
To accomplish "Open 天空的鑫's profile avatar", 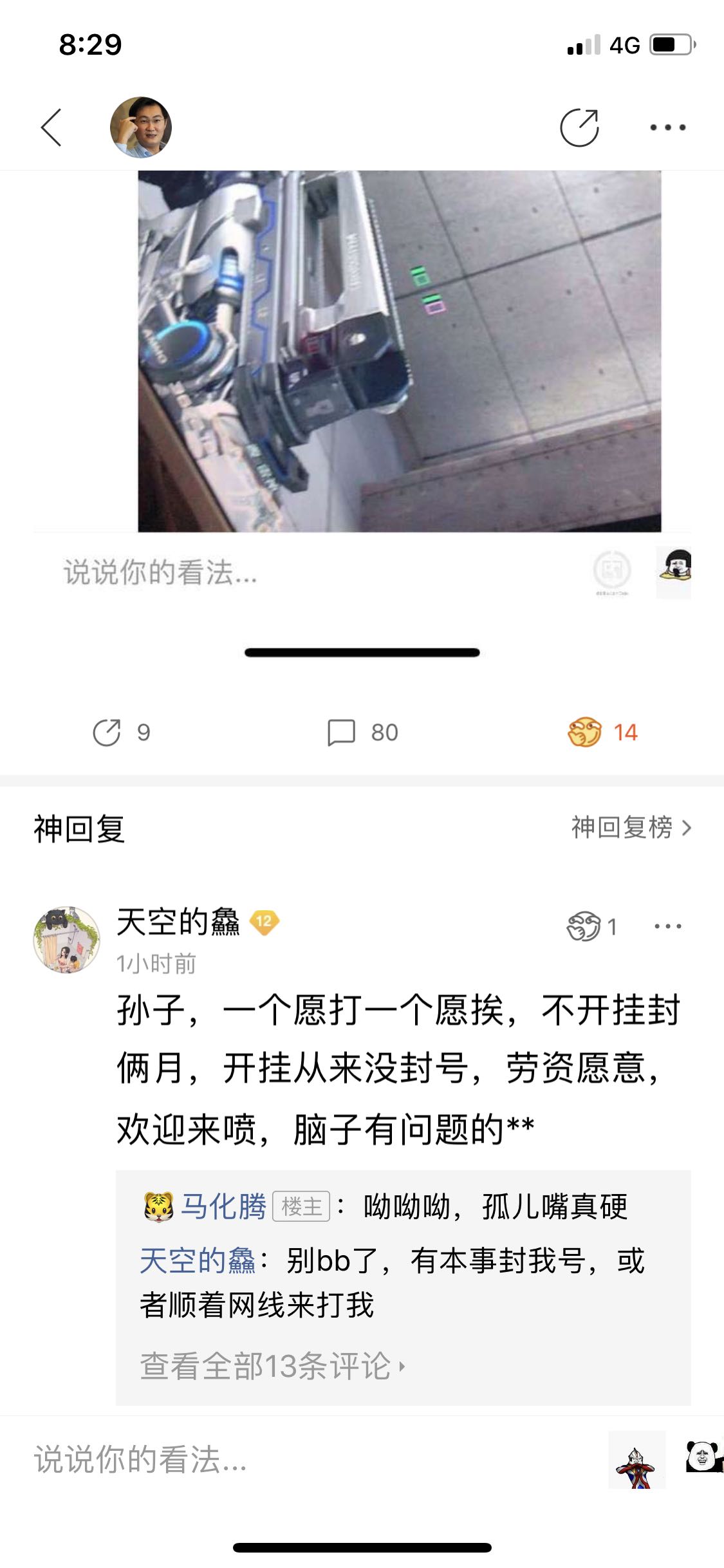I will click(x=67, y=940).
